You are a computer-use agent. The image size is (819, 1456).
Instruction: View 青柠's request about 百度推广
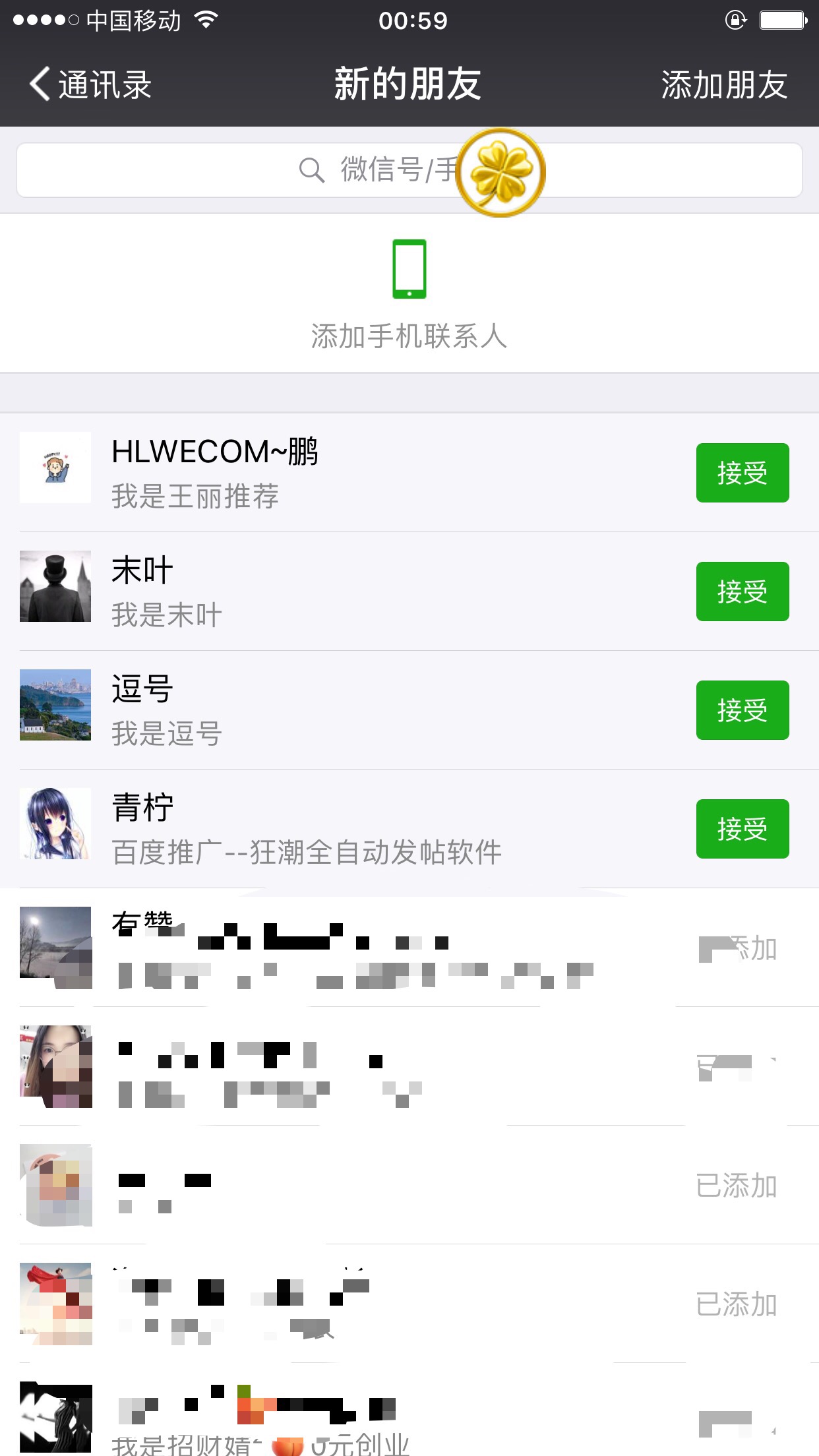point(330,829)
